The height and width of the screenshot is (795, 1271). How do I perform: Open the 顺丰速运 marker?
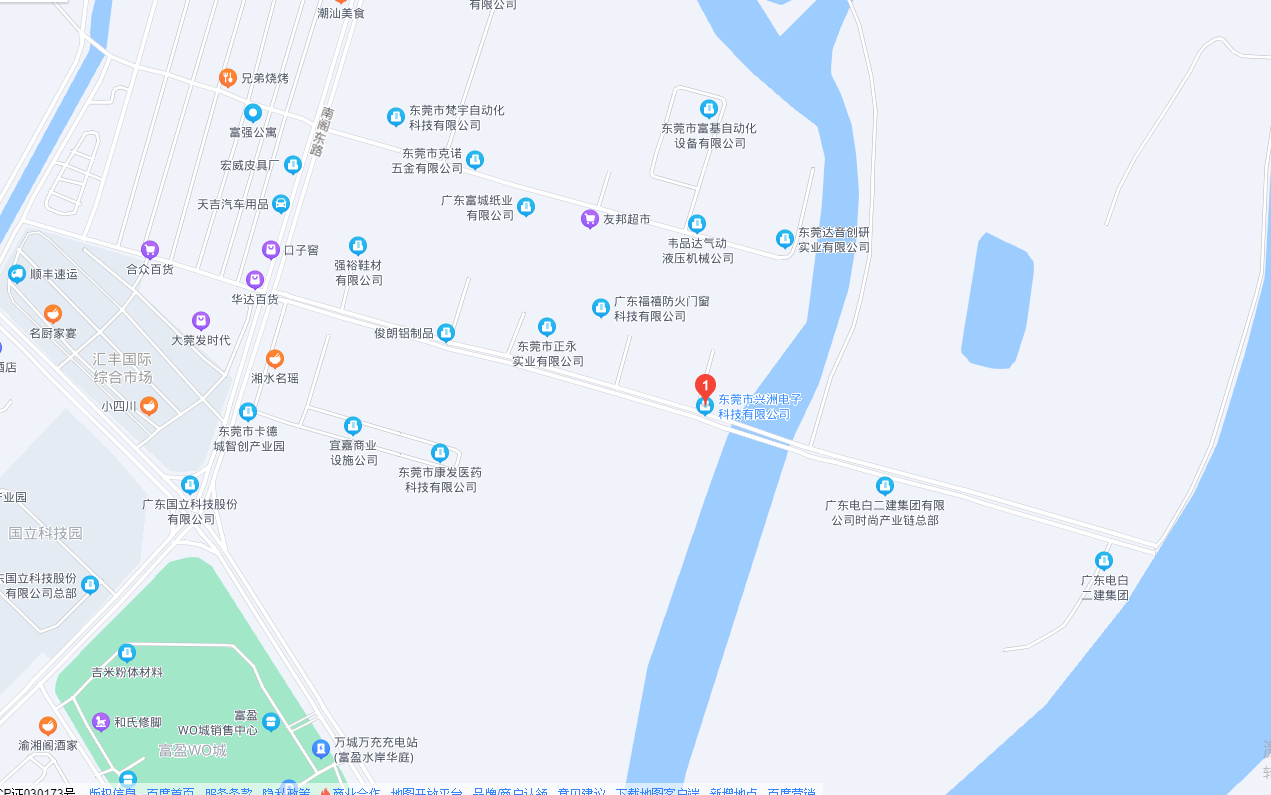pyautogui.click(x=17, y=274)
